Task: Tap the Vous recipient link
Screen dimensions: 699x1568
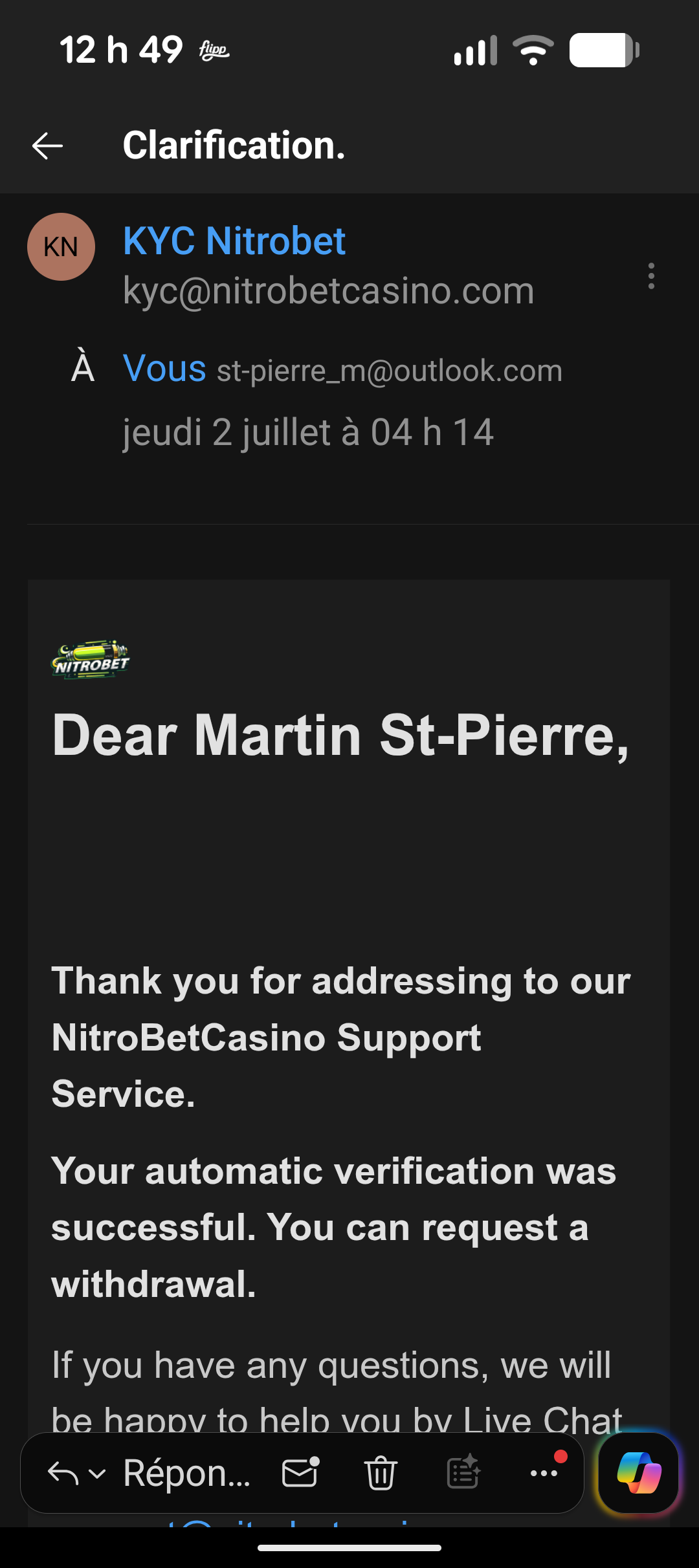Action: pyautogui.click(x=164, y=369)
